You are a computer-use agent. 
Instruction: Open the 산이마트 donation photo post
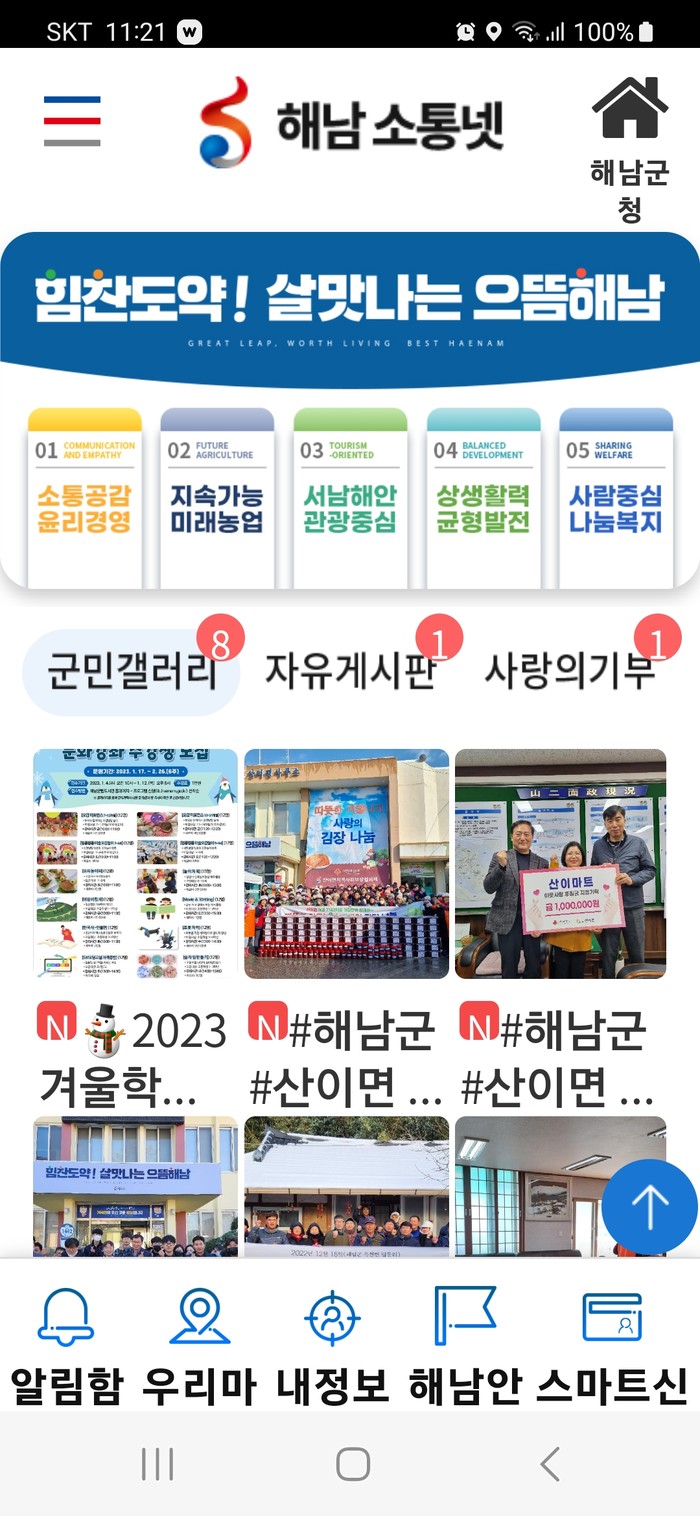coord(560,864)
